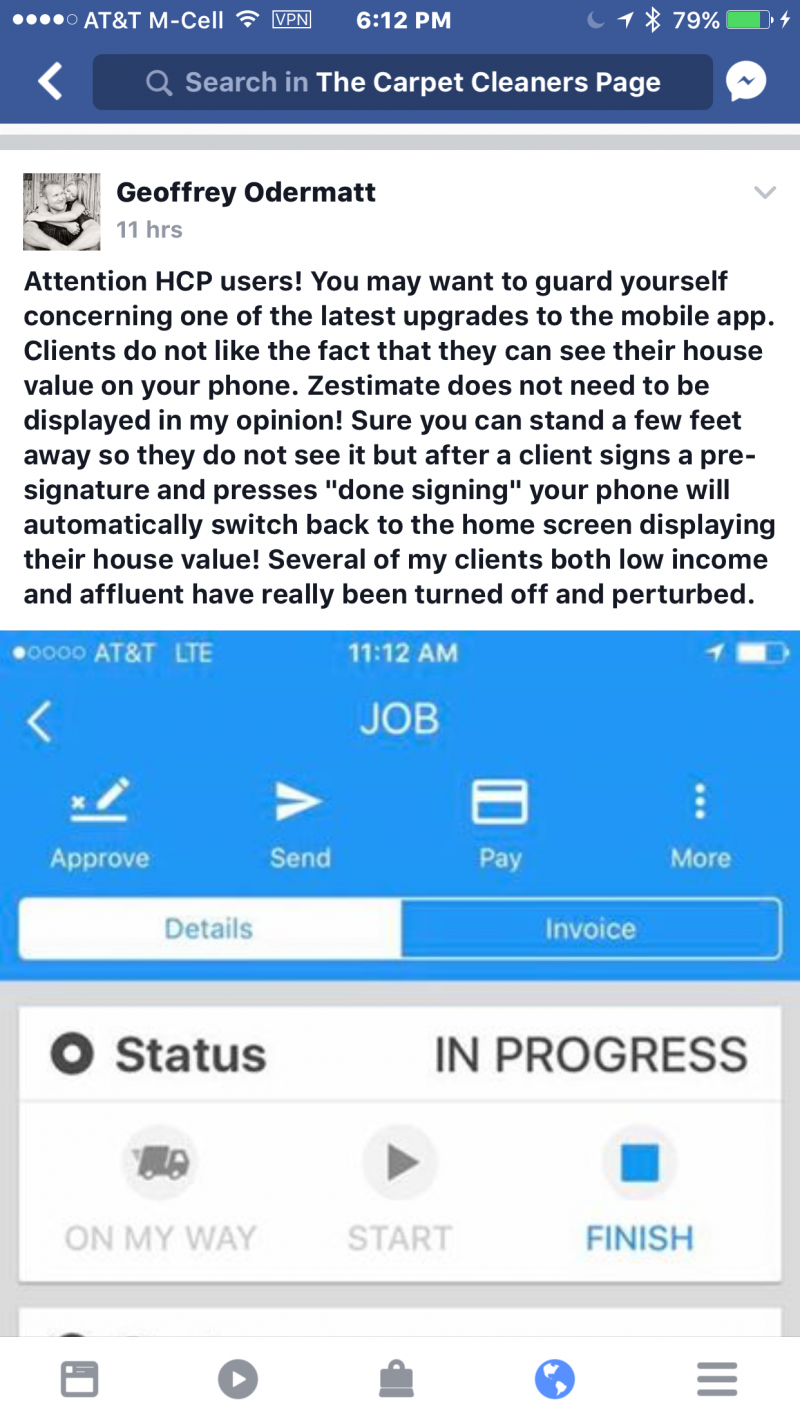Switch to the Videos tab
The height and width of the screenshot is (1422, 800).
pyautogui.click(x=238, y=1380)
